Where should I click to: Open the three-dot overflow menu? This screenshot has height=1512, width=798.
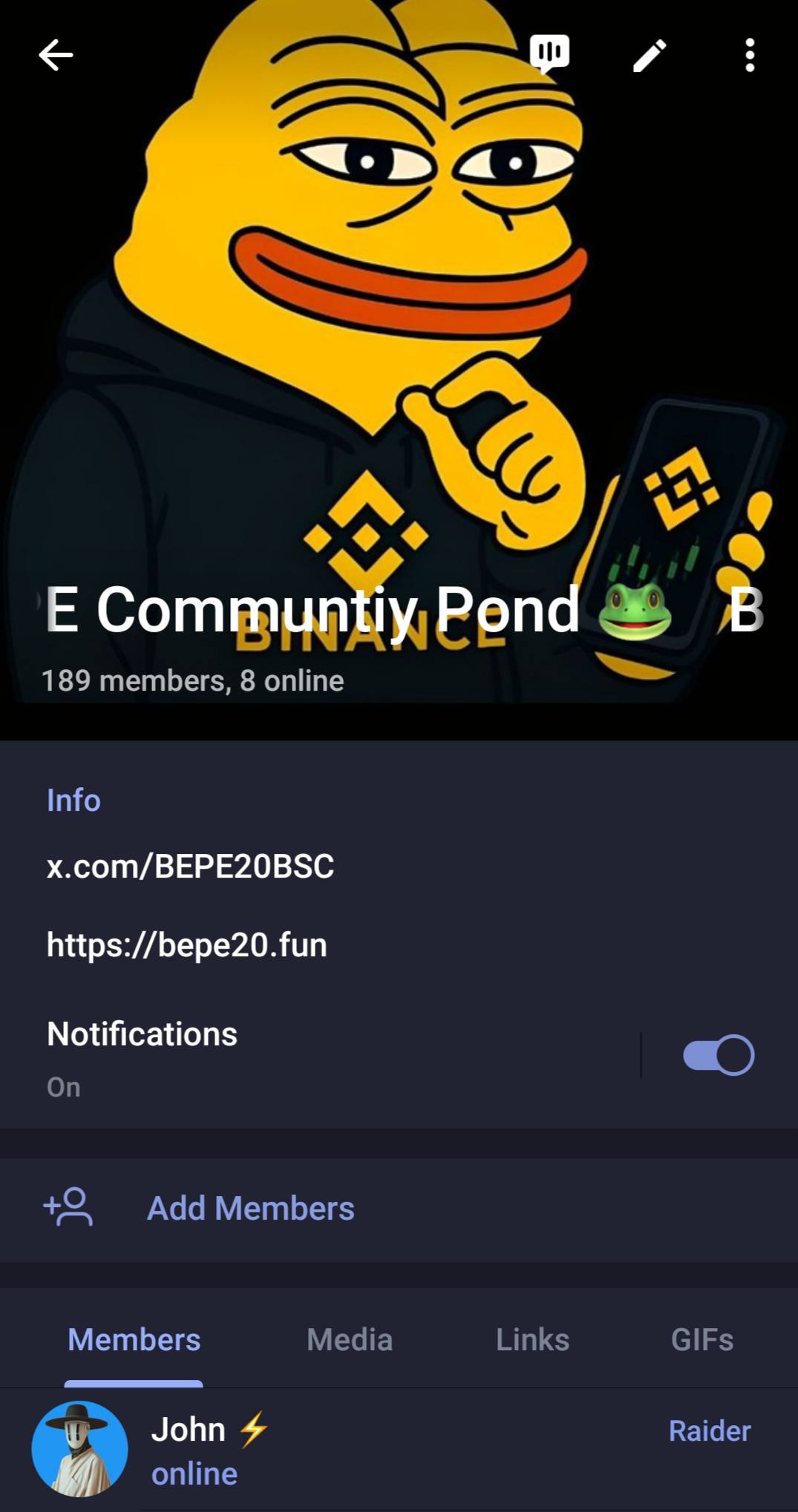750,56
